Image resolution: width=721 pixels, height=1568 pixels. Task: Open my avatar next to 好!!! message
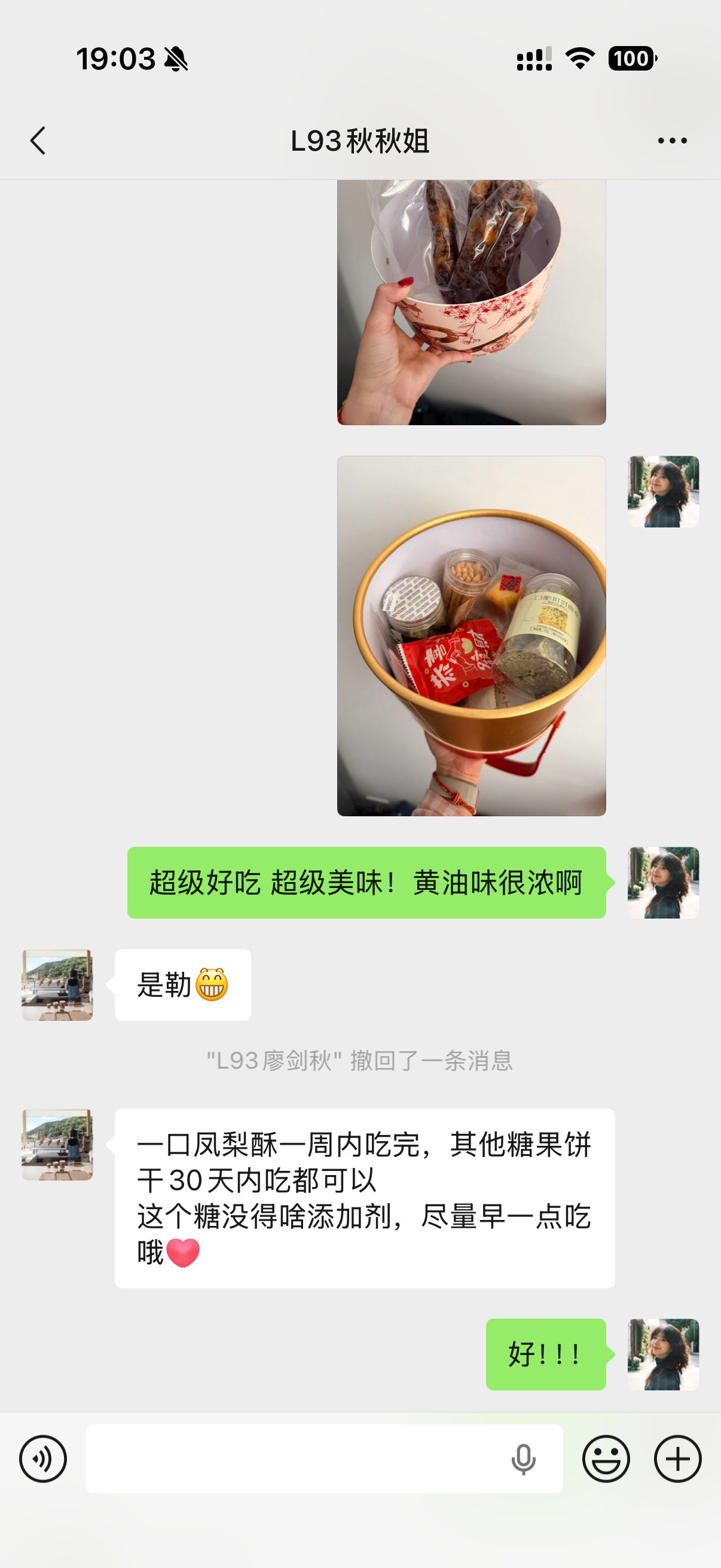(663, 1355)
